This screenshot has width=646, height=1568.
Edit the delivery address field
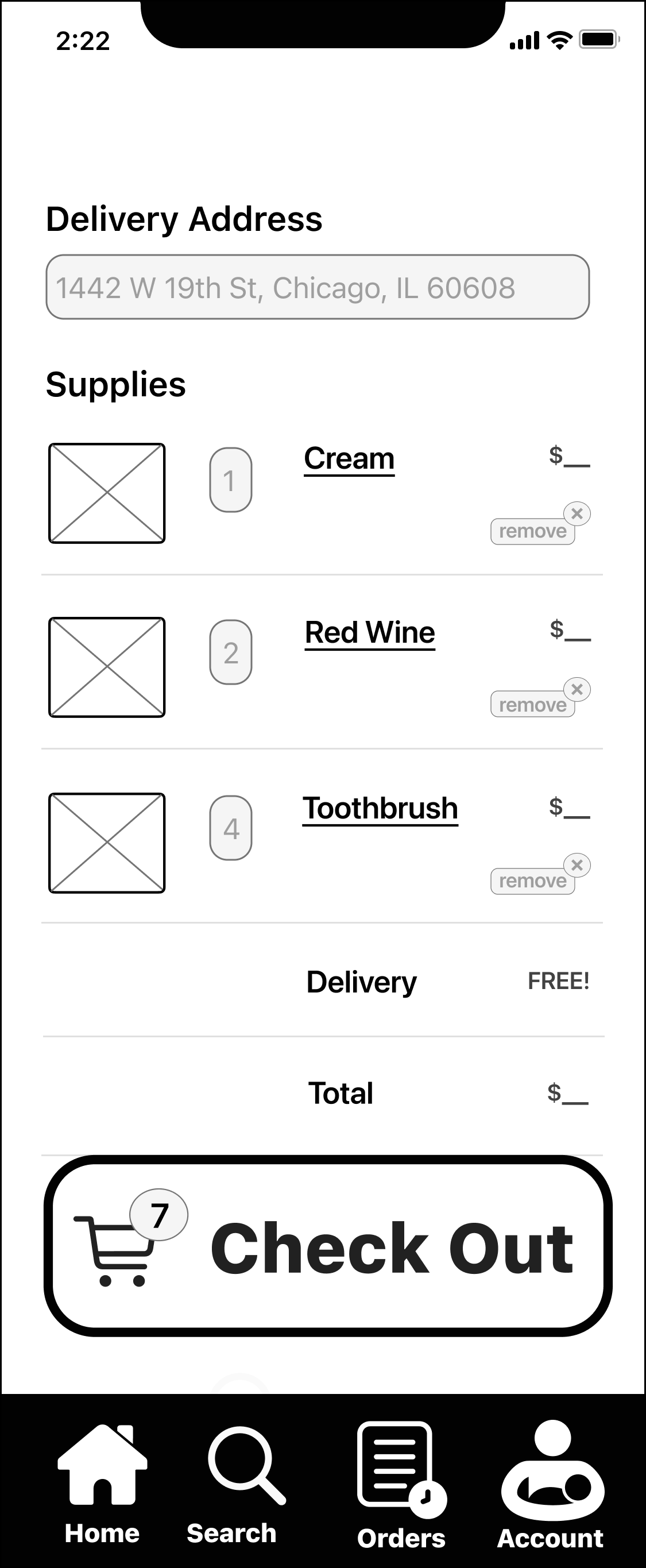coord(318,287)
